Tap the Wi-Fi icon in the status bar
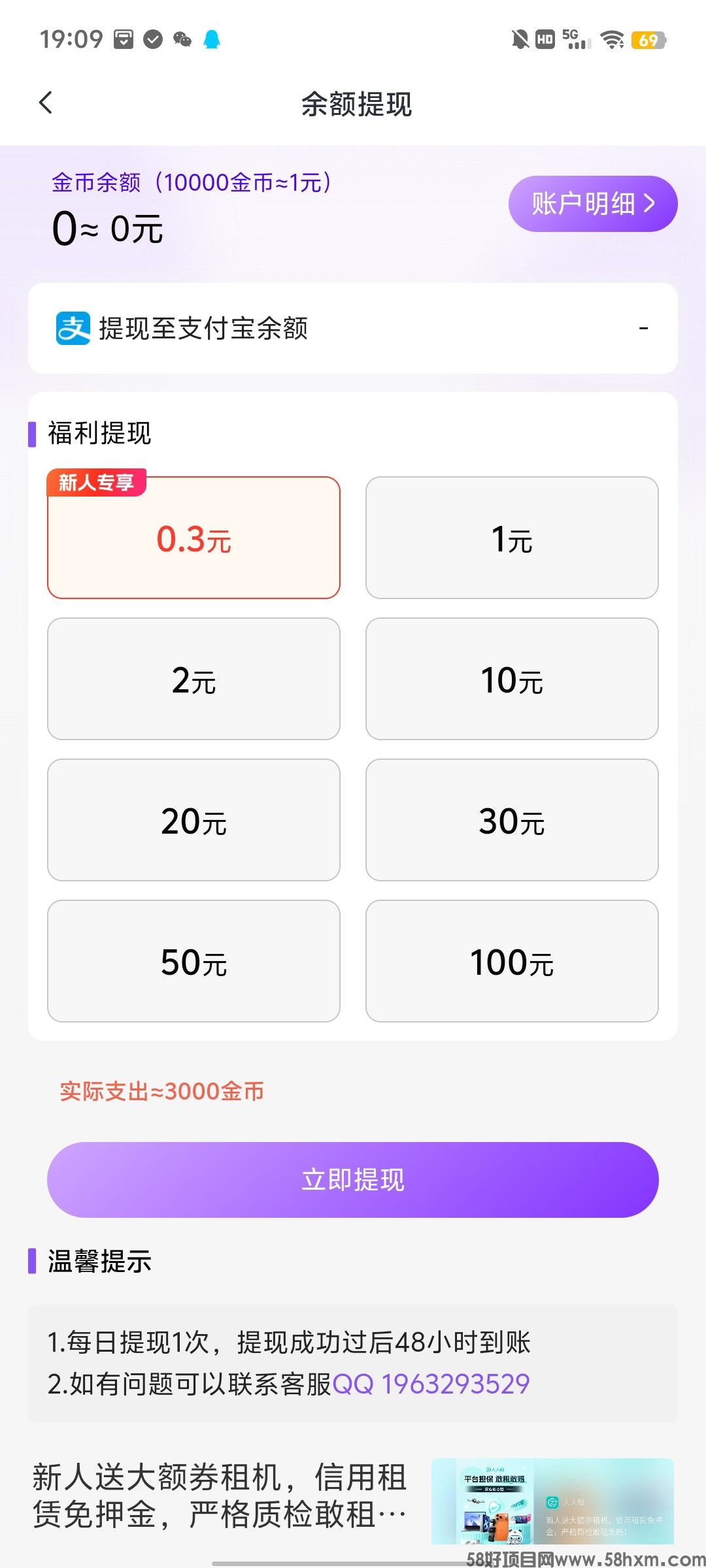This screenshot has height=1568, width=706. click(x=613, y=41)
